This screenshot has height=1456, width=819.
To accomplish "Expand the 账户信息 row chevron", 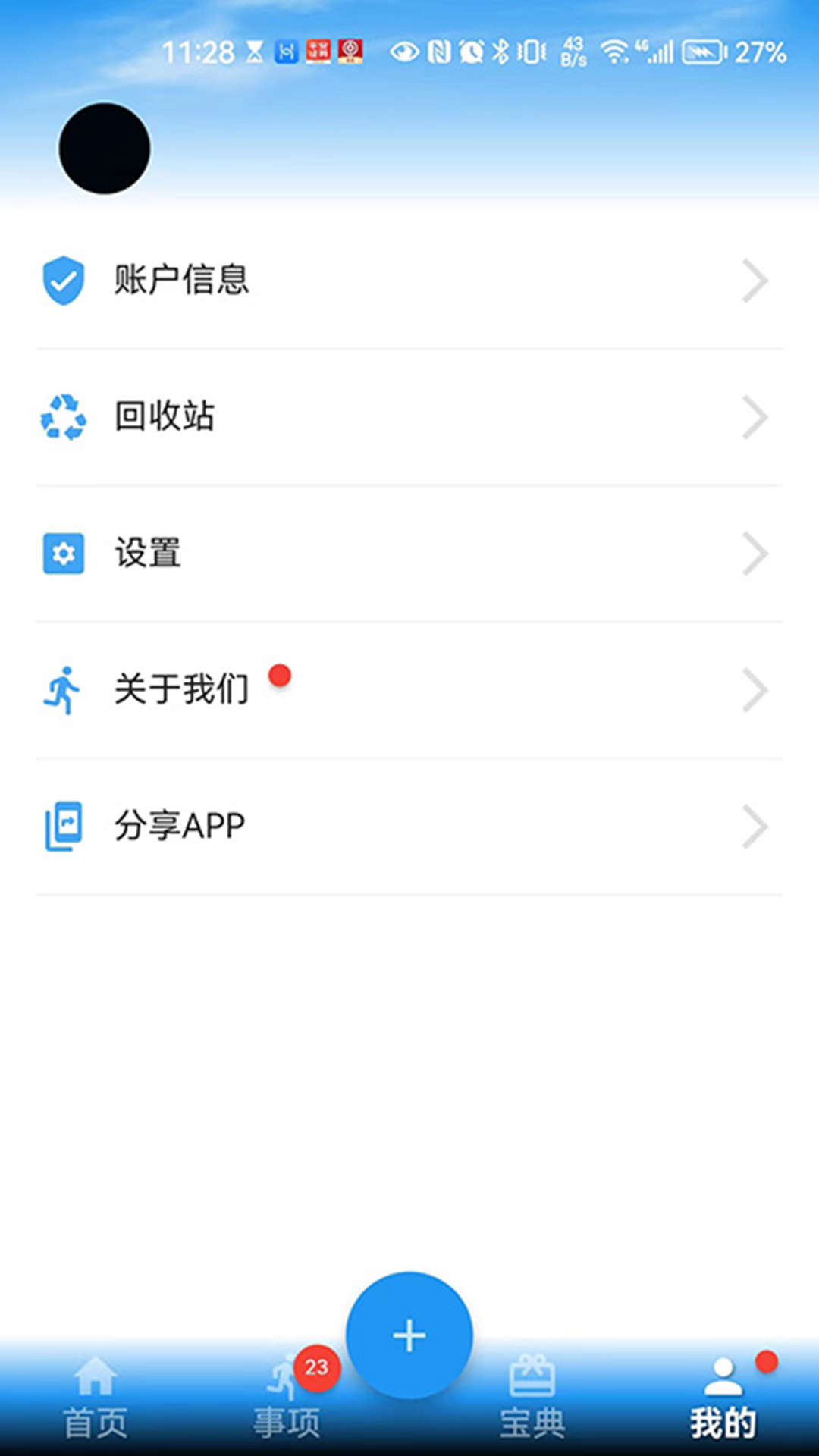I will [x=755, y=281].
